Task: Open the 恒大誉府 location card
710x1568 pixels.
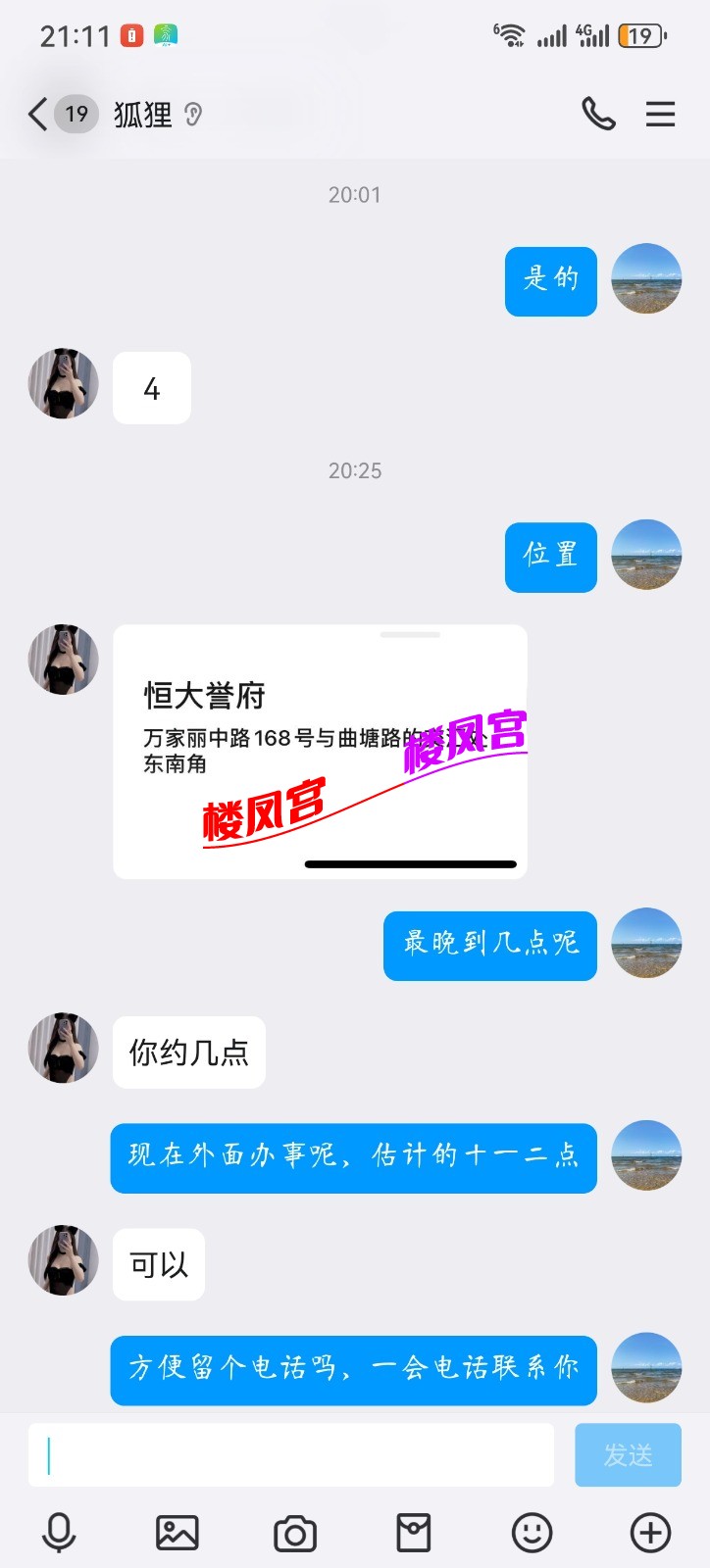Action: 321,750
